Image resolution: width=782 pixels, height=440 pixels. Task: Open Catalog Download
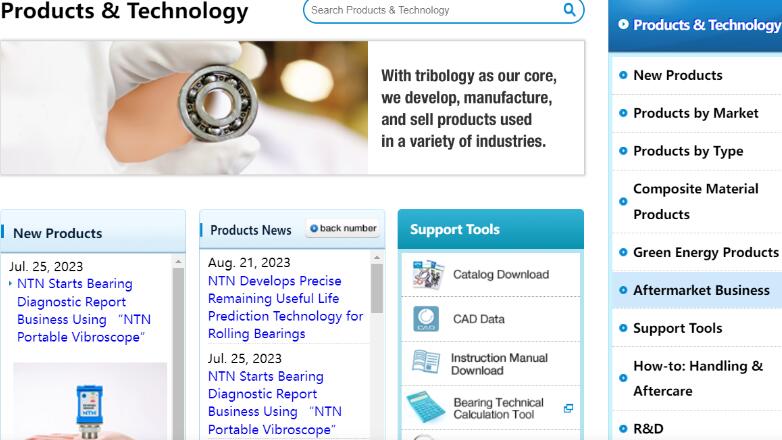pos(500,274)
